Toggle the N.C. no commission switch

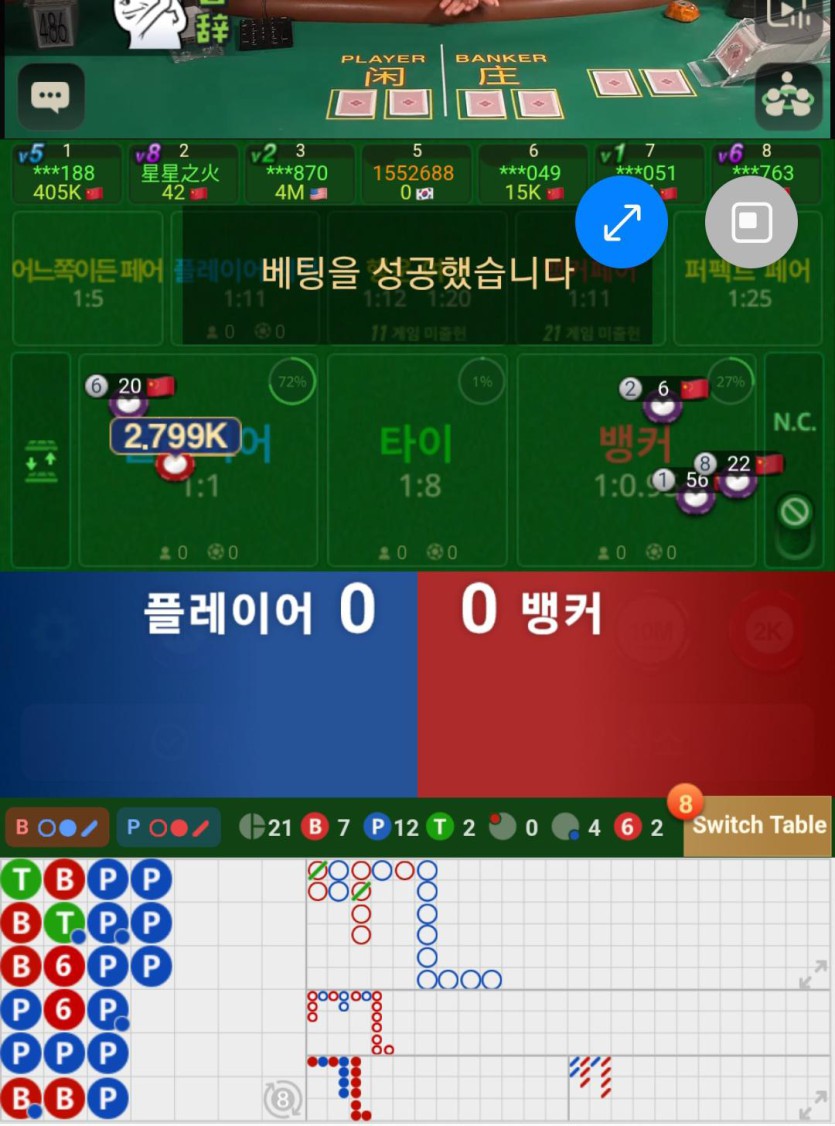796,514
